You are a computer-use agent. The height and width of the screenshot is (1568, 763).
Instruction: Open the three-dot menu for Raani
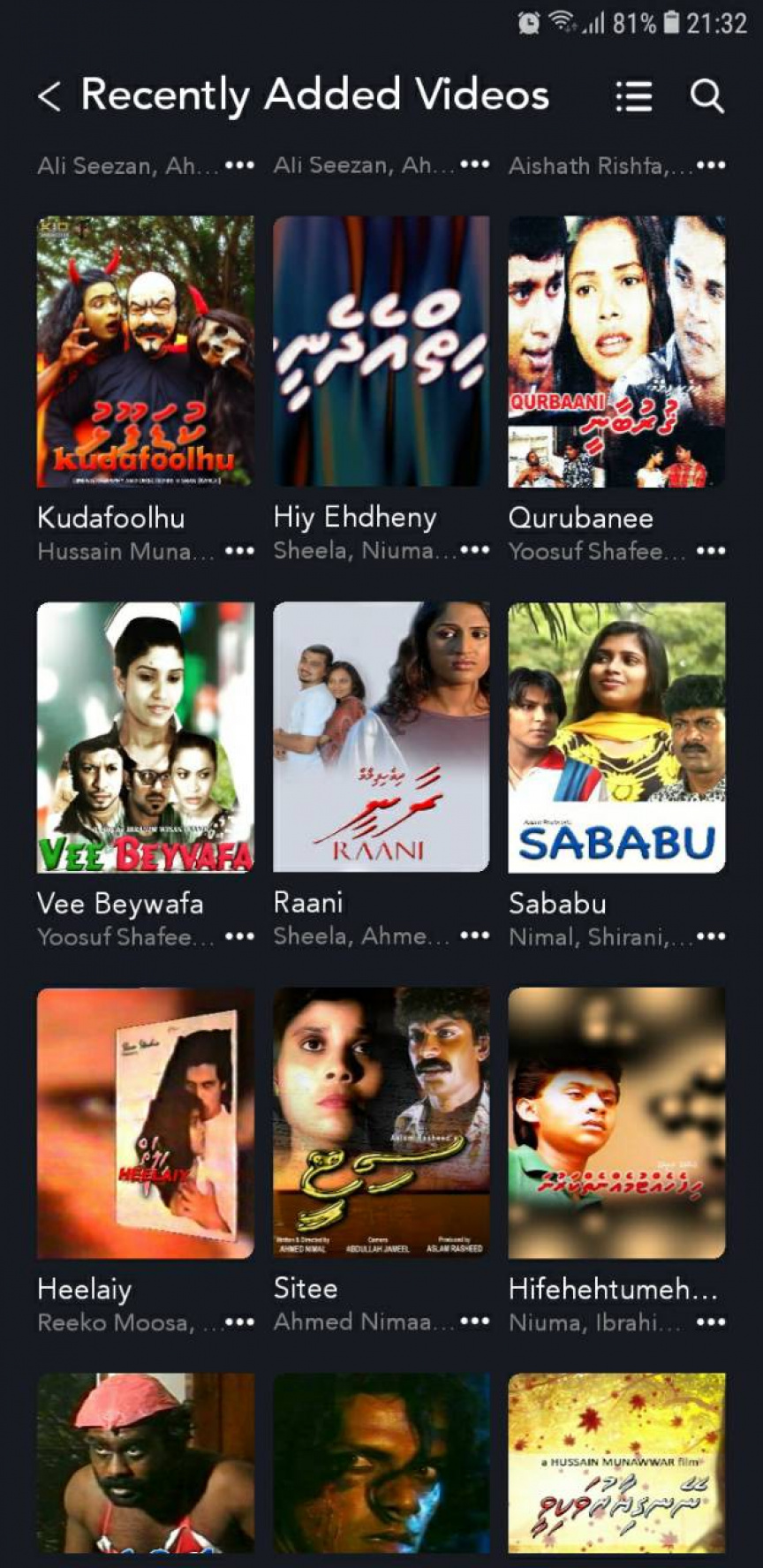[x=475, y=935]
